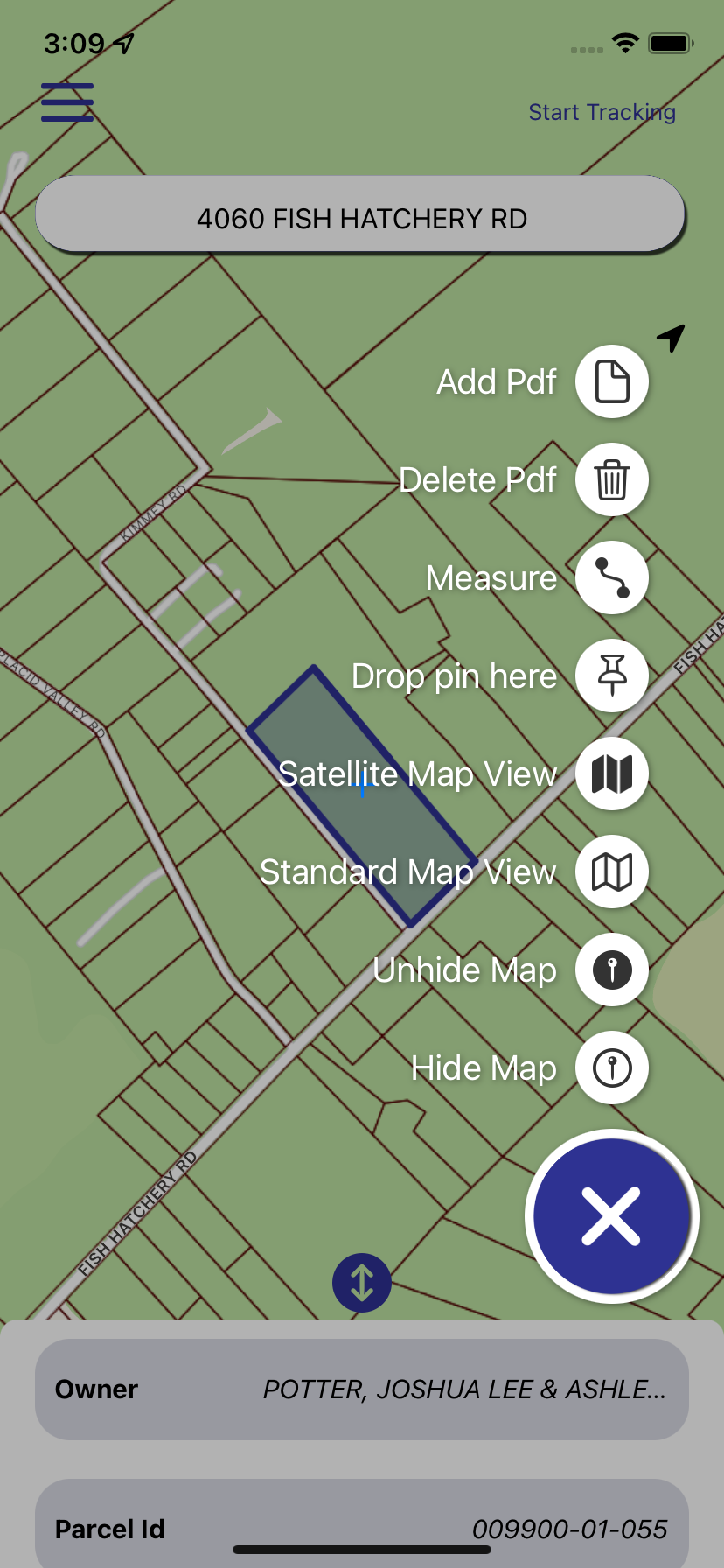This screenshot has width=724, height=1568.
Task: Tap the 4060 Fish Hatchery Rd address bar
Action: click(360, 218)
